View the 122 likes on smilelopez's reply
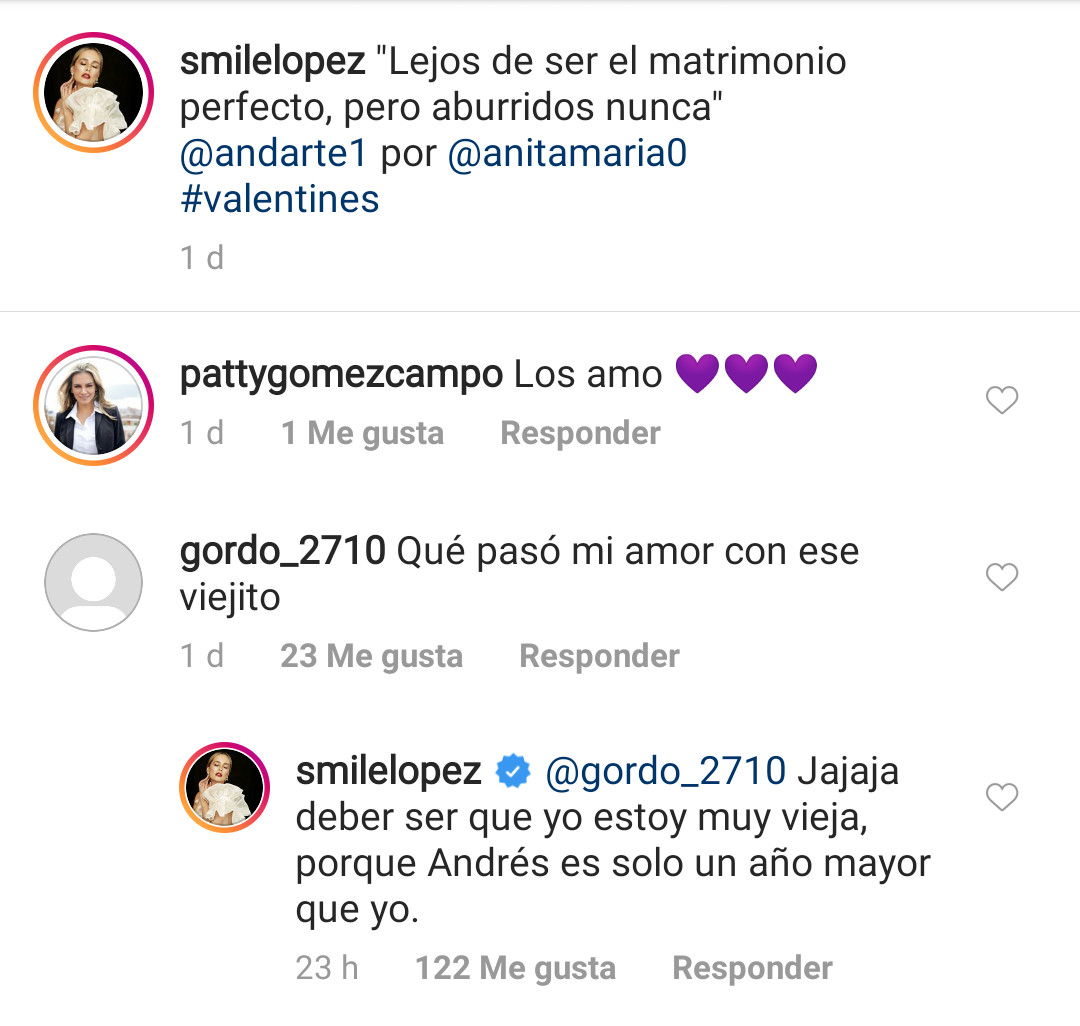Viewport: 1080px width, 1026px height. pos(515,968)
